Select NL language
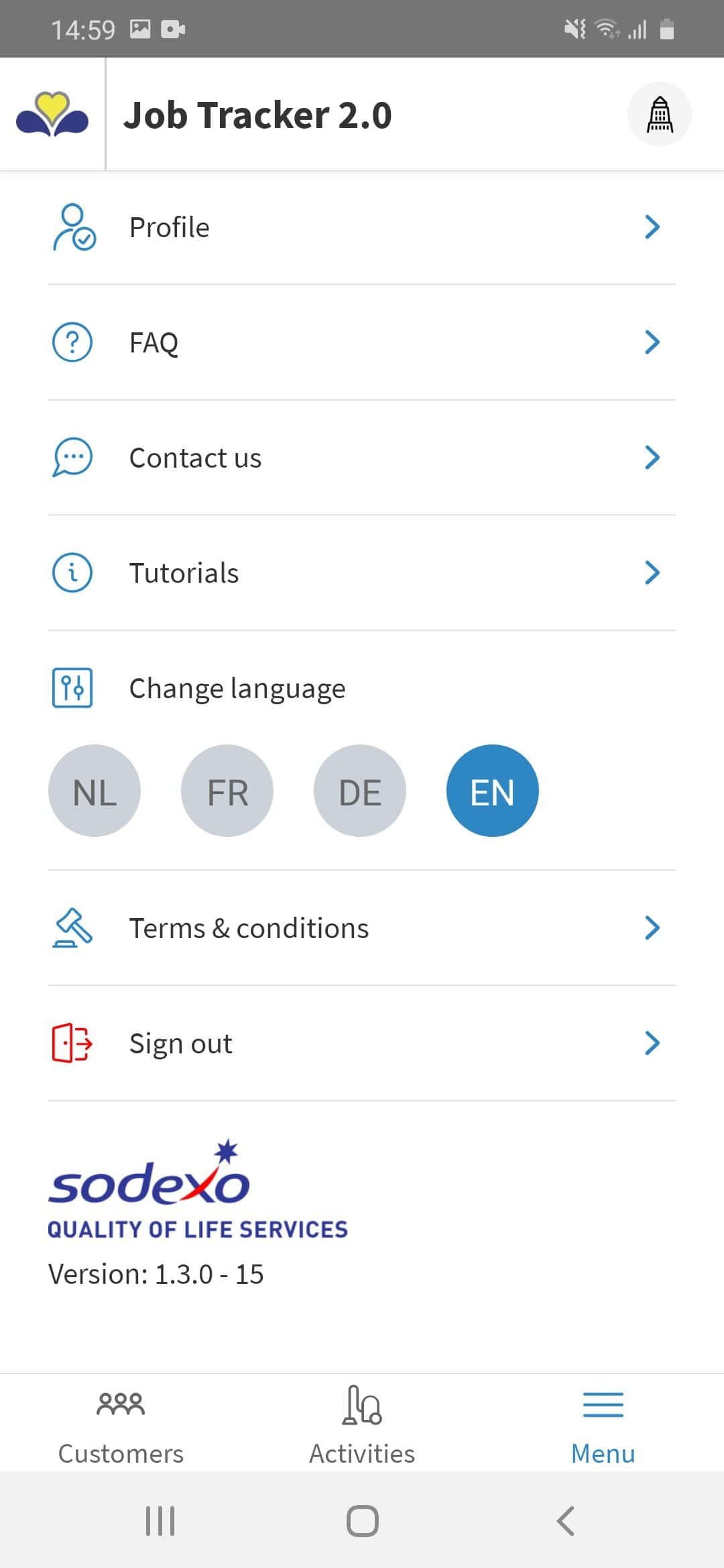This screenshot has height=1568, width=724. [x=95, y=791]
